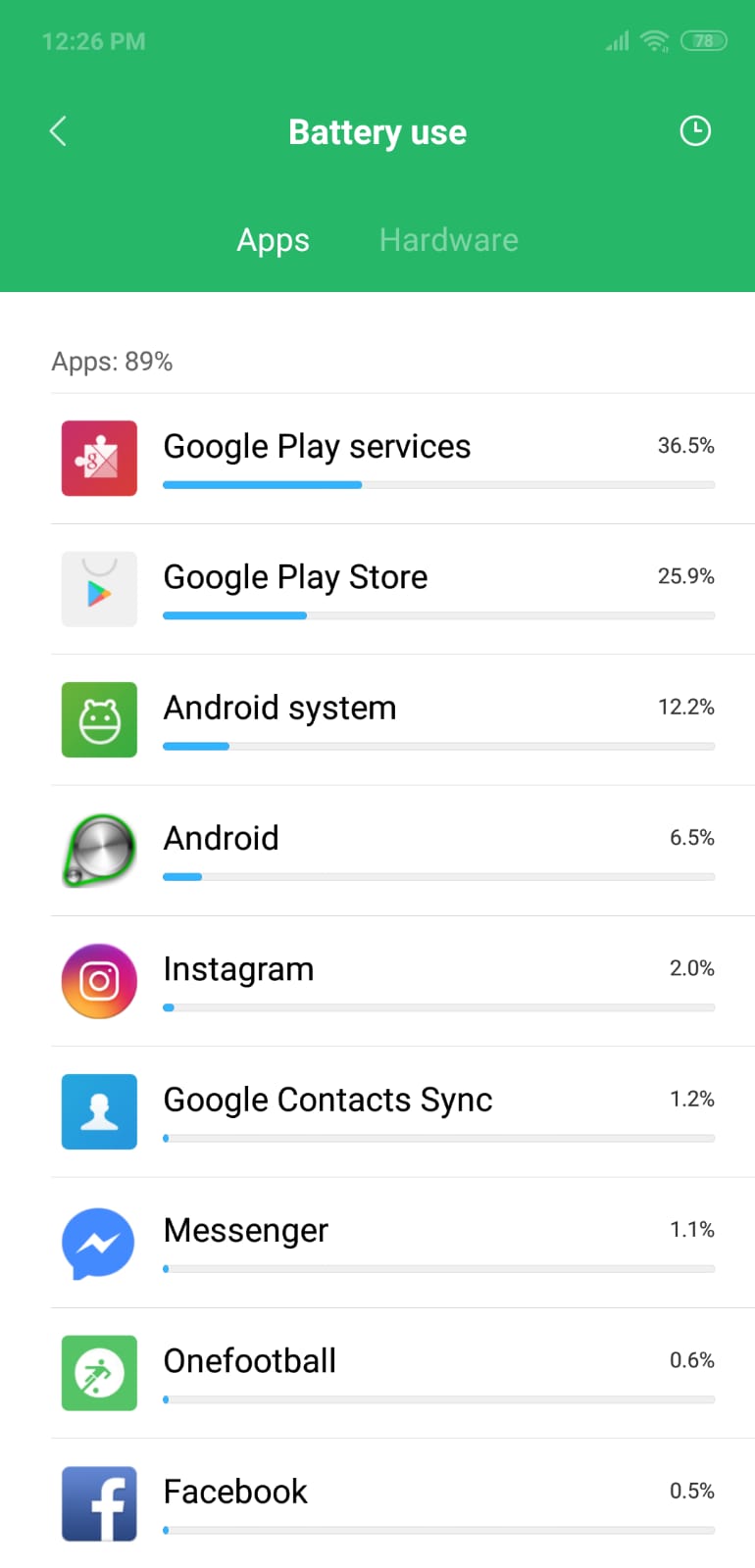Select the Apps tab
The image size is (755, 1568).
coord(273,240)
